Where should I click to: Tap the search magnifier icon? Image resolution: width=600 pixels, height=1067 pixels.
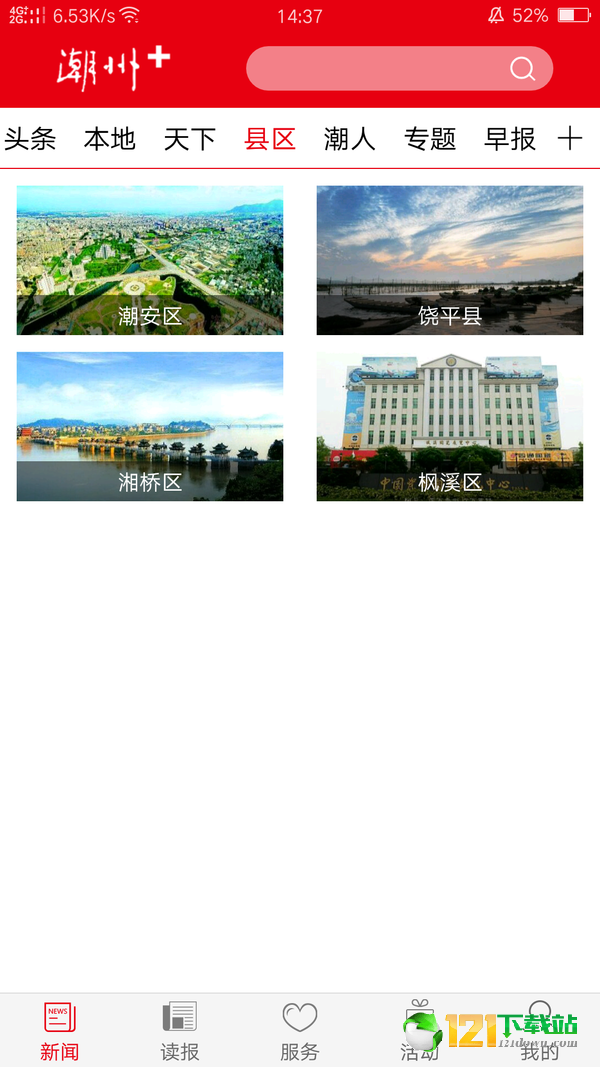[522, 68]
